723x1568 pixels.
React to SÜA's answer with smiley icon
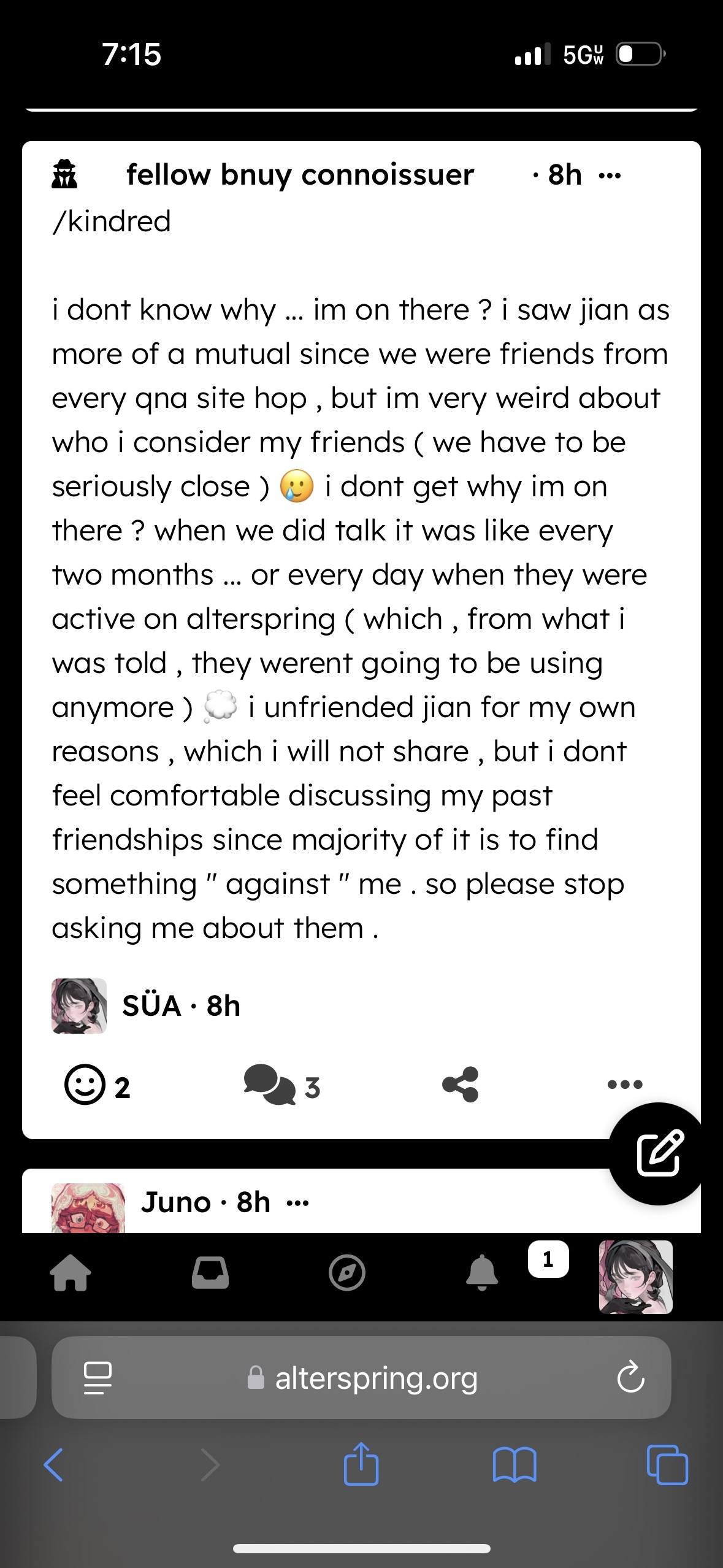pos(85,1085)
